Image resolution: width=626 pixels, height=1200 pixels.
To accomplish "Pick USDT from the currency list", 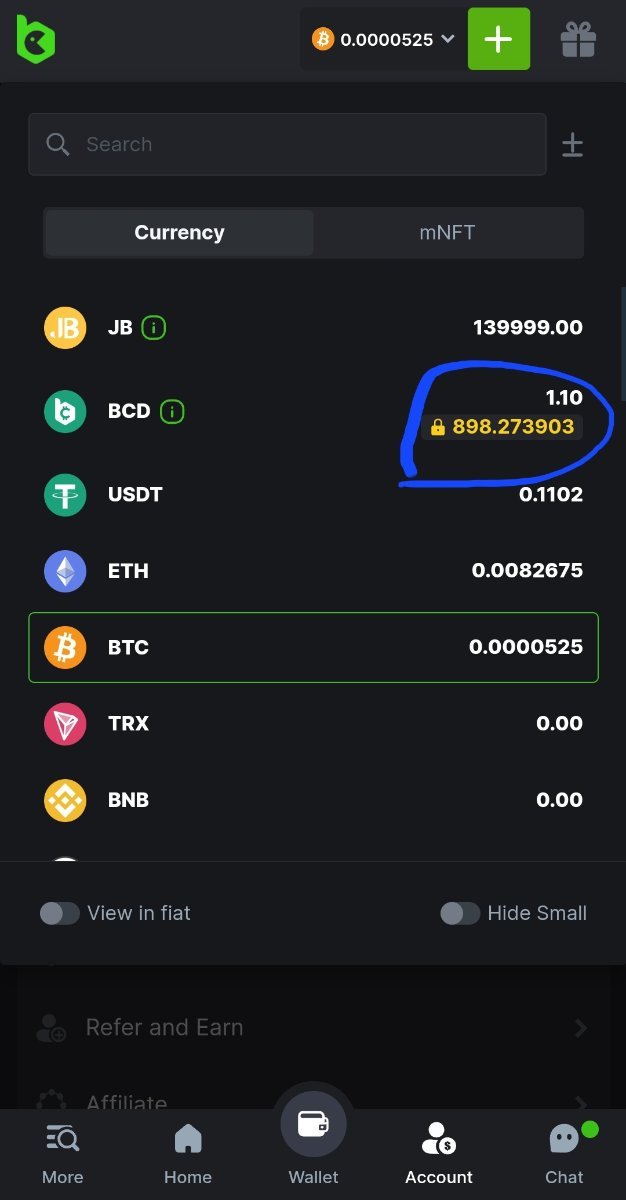I will click(x=313, y=495).
